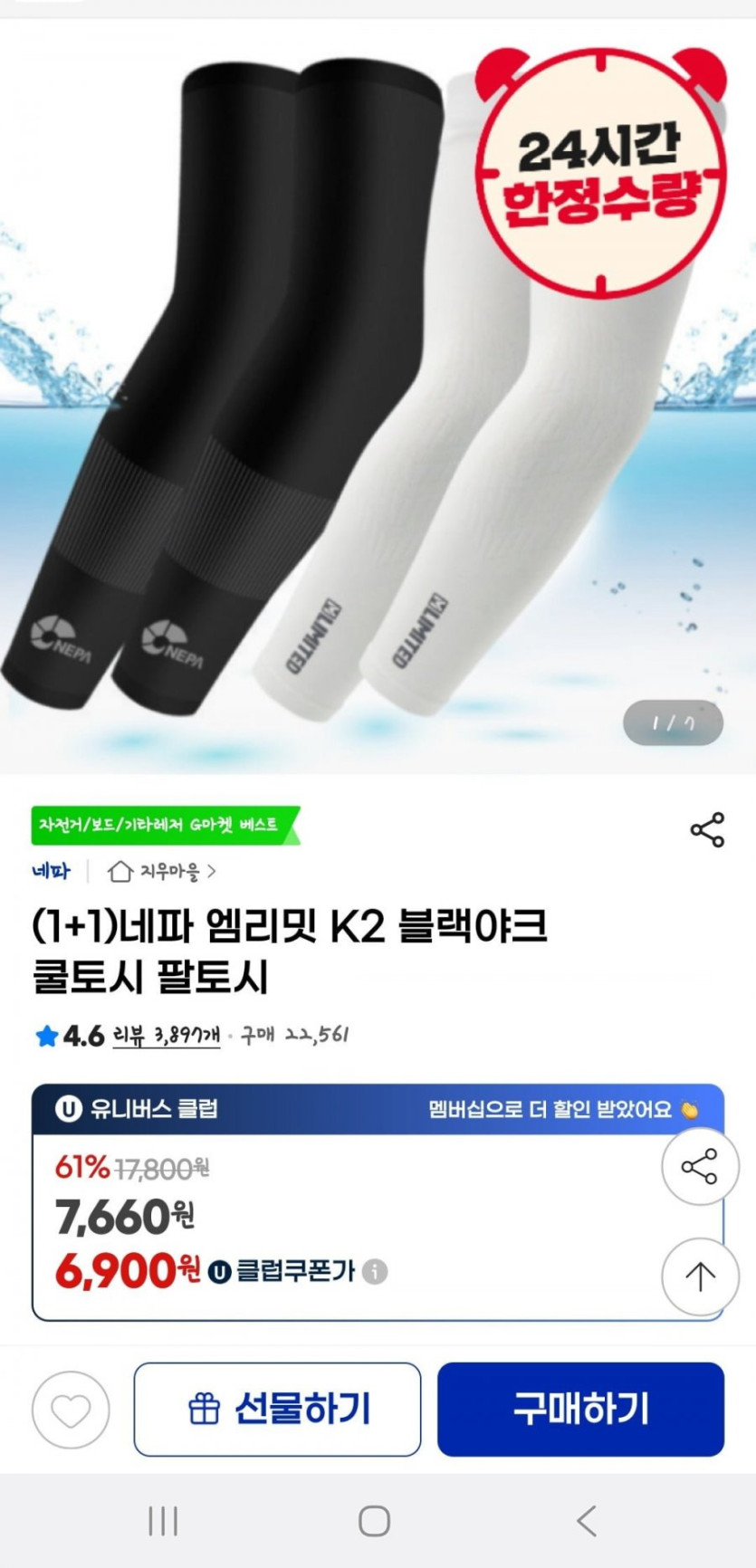Screen dimensions: 756x1568
Task: Open the 네파 brand link
Action: 51,872
